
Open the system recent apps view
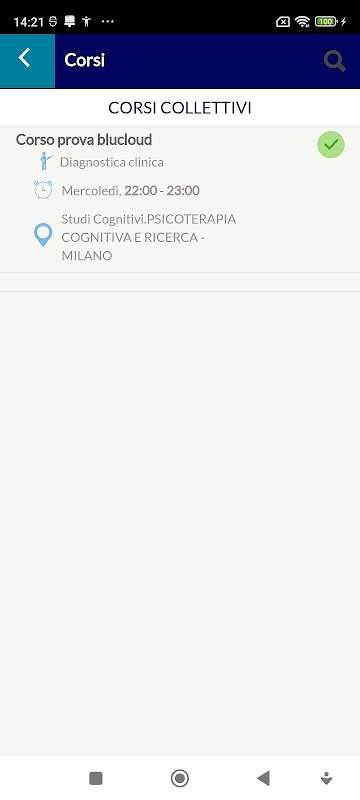[x=96, y=778]
